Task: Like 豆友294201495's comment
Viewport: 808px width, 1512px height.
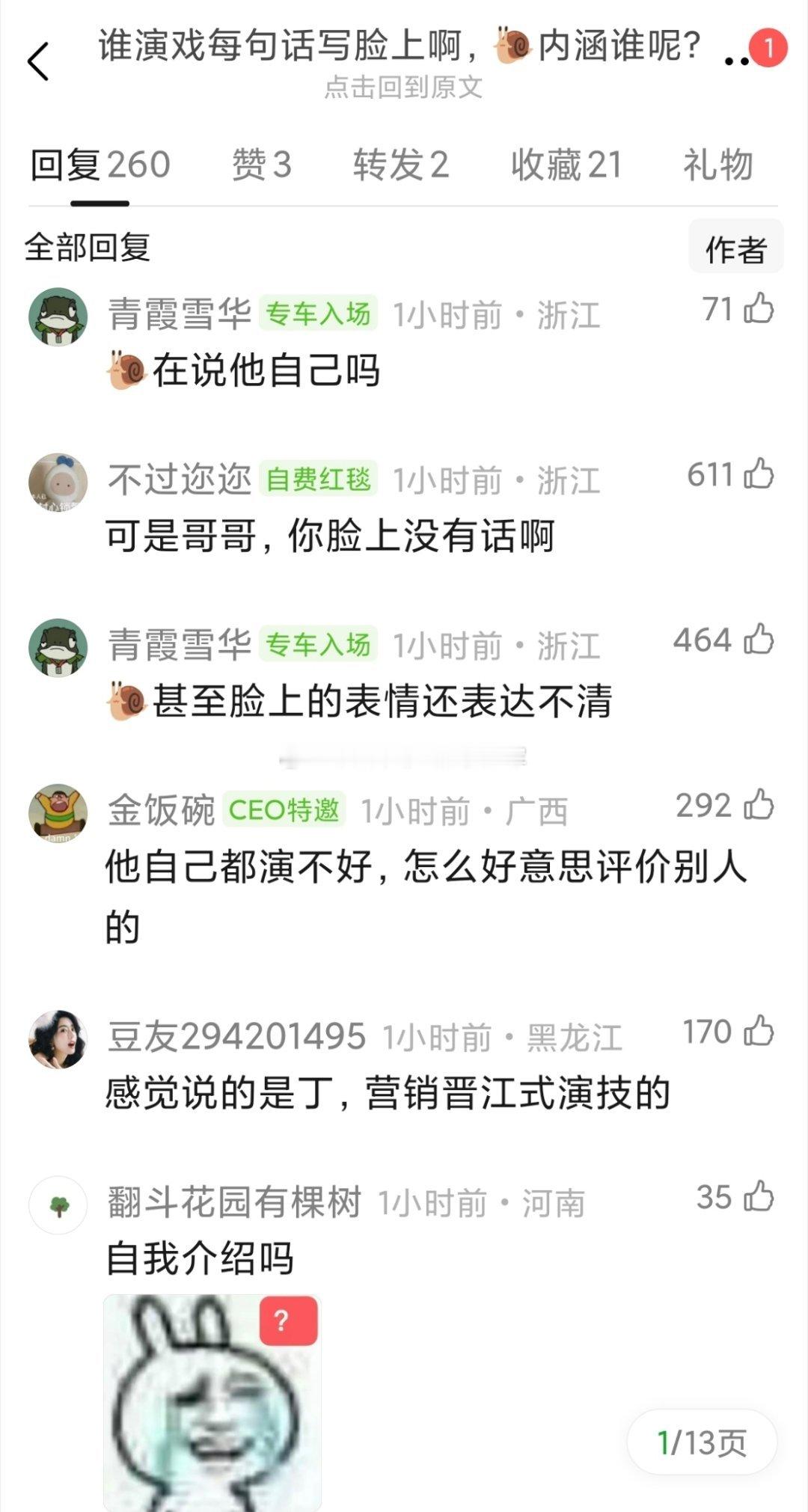Action: 760,1032
